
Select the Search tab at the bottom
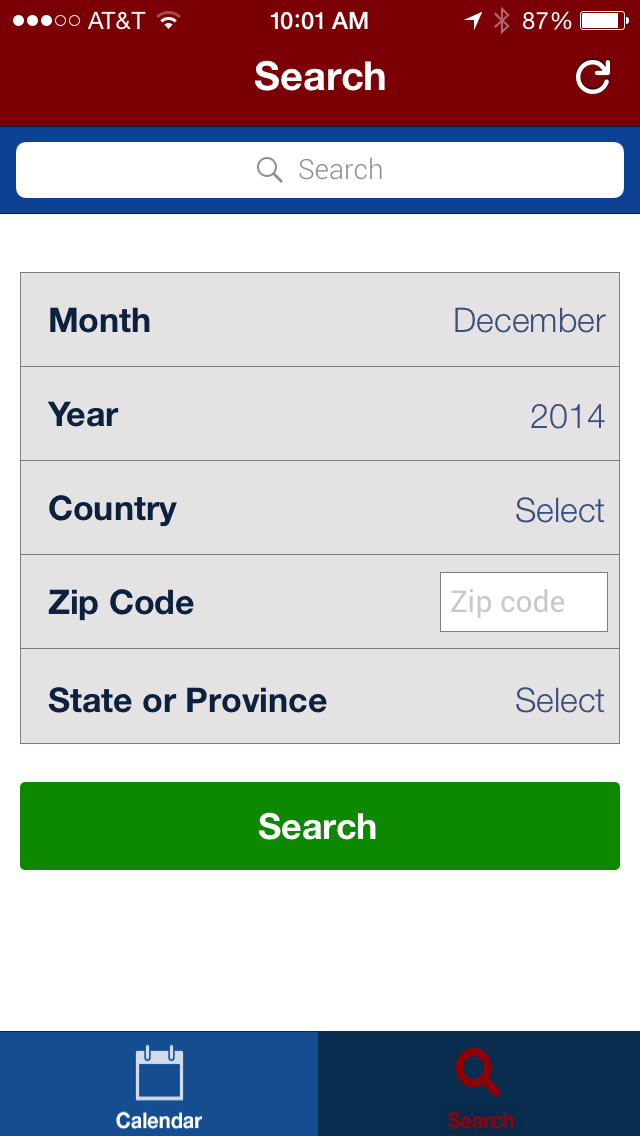tap(479, 1084)
